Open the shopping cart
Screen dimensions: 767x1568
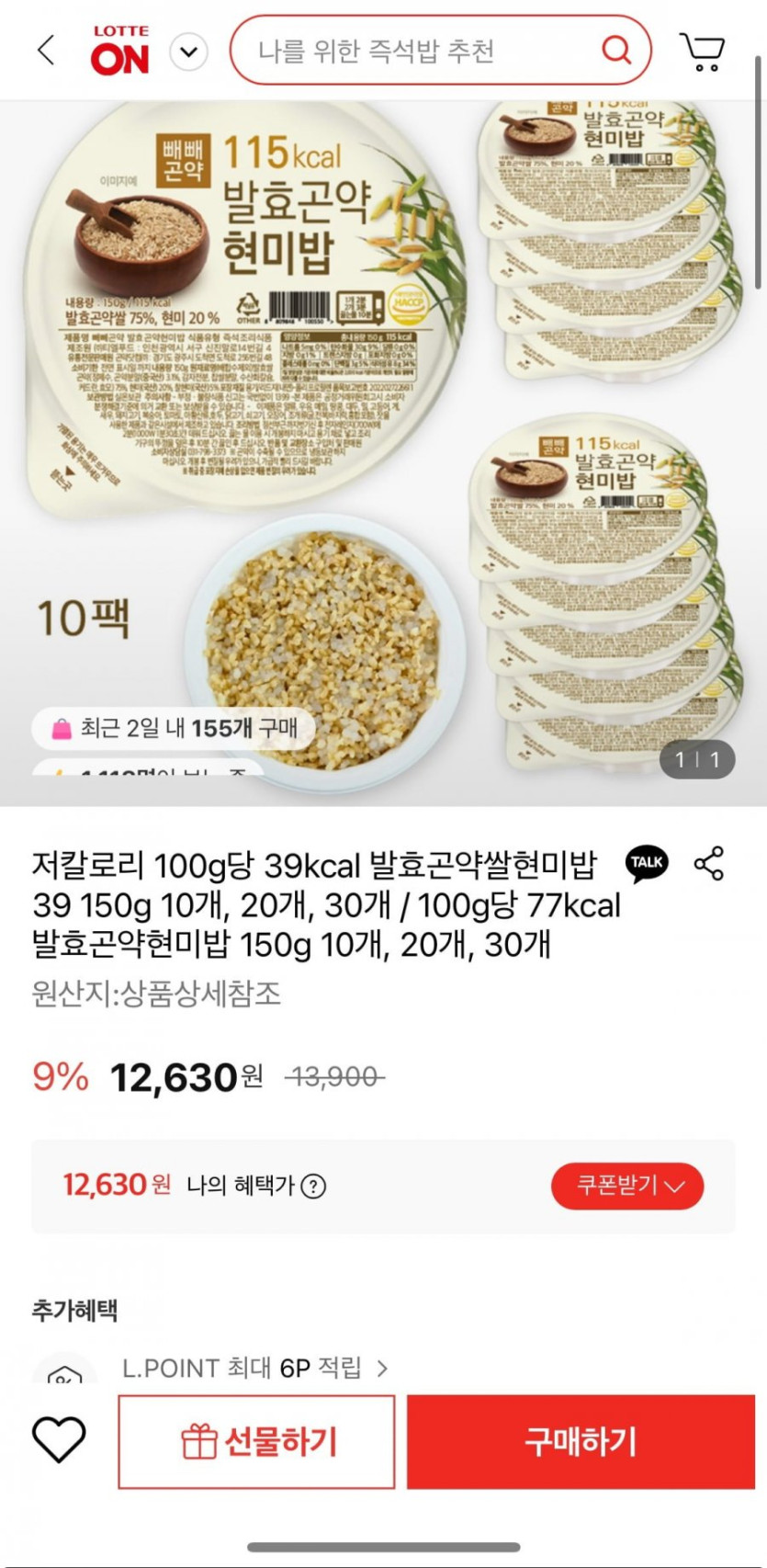[x=703, y=51]
